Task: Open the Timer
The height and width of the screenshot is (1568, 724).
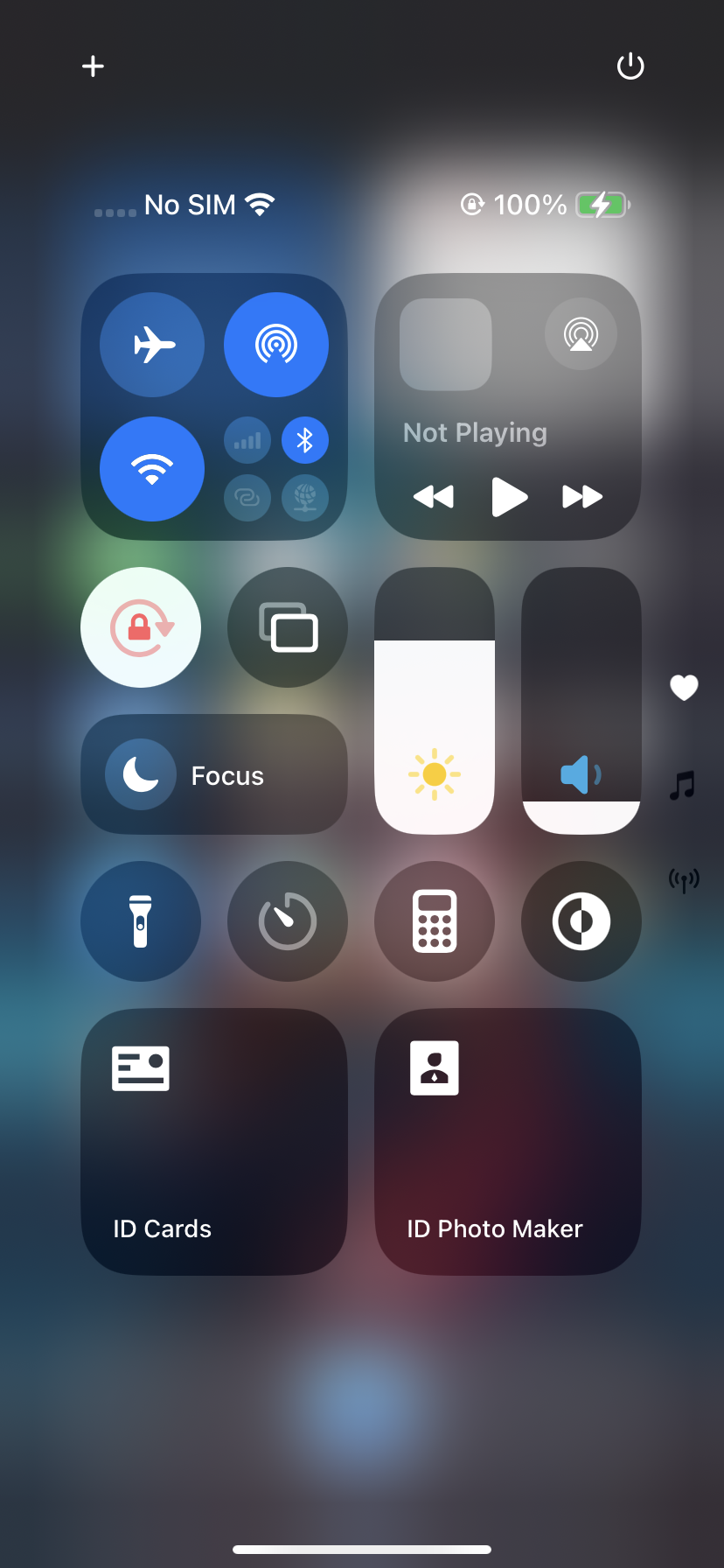Action: [288, 921]
